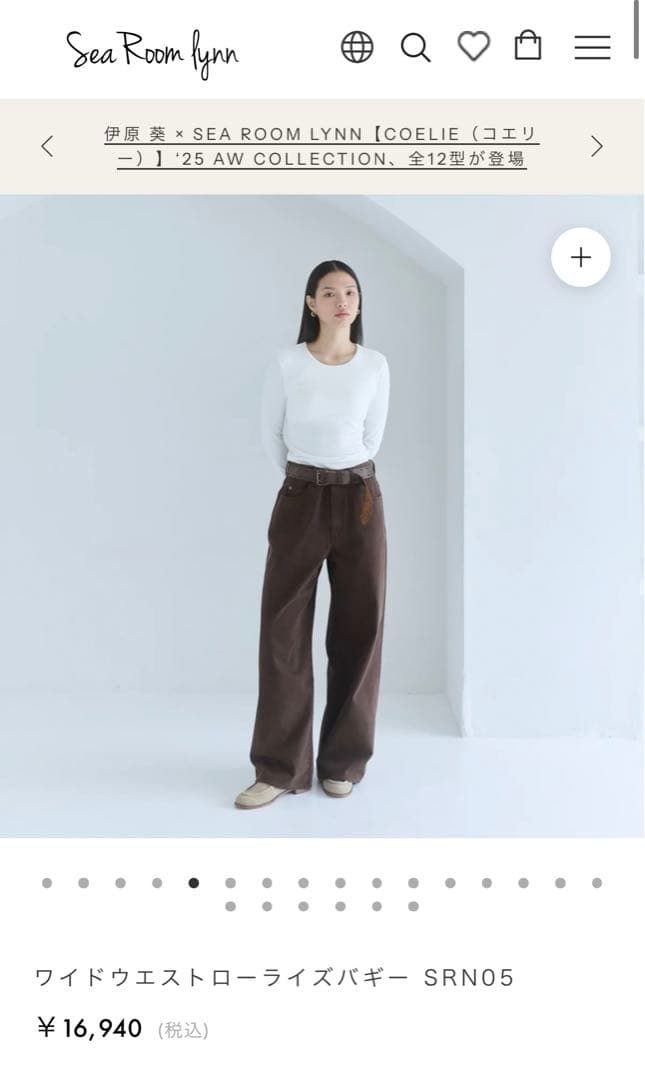645x1080 pixels.
Task: Open the hamburger menu
Action: pyautogui.click(x=592, y=47)
